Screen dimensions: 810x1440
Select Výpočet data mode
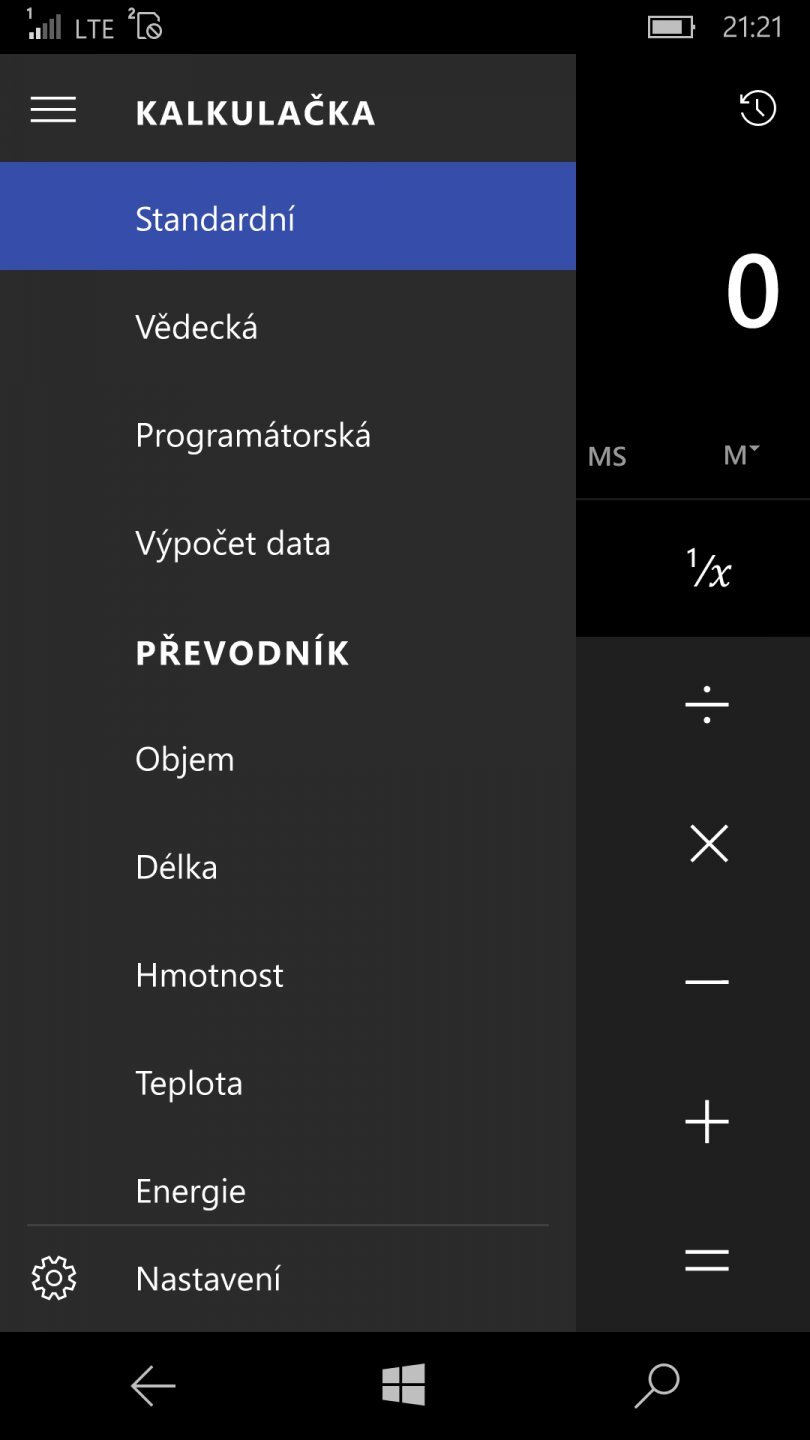(232, 543)
